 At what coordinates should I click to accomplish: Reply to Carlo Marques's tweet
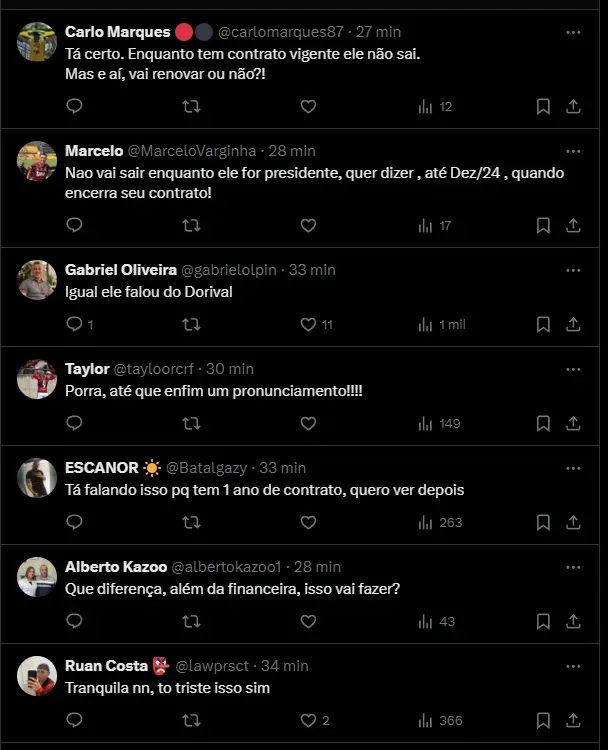pyautogui.click(x=74, y=106)
